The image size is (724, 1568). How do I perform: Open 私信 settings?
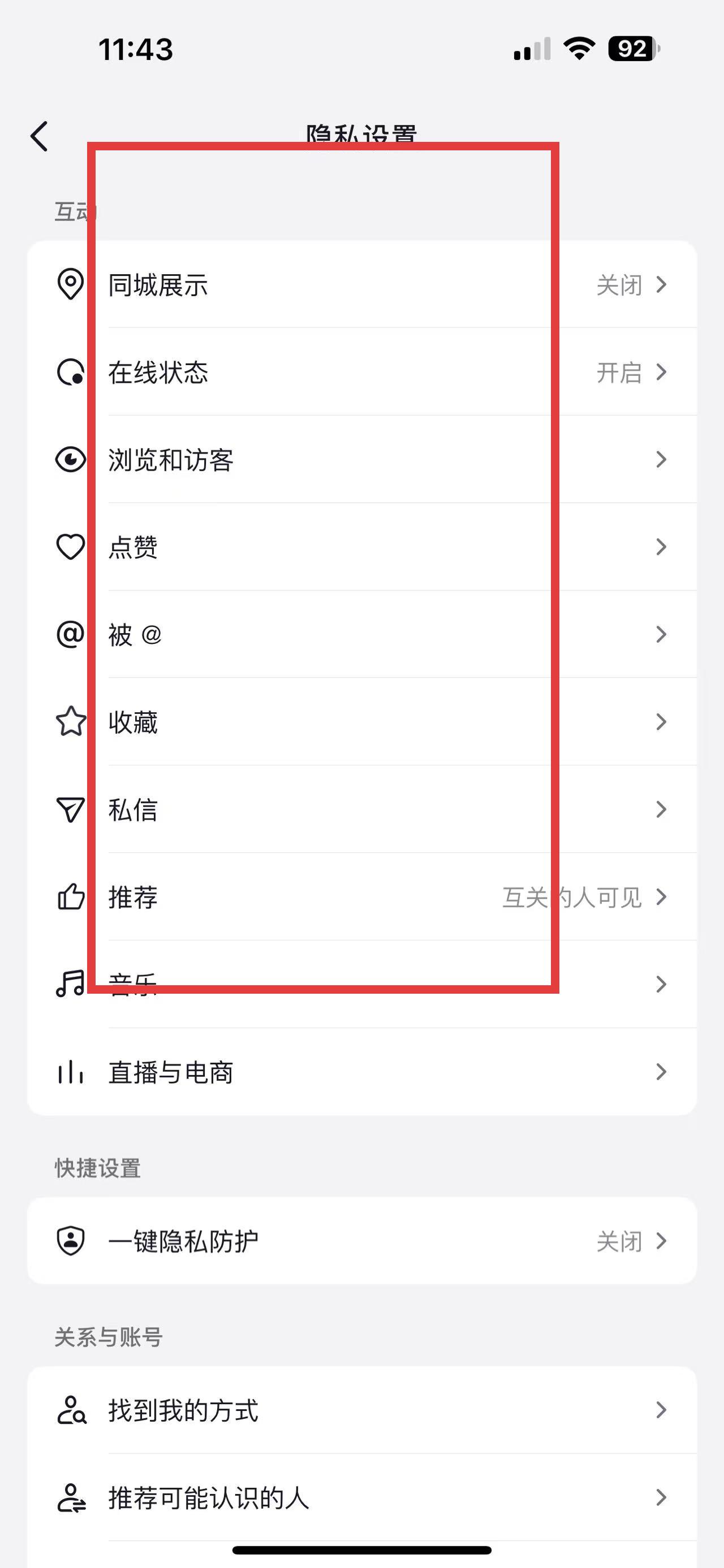[361, 809]
